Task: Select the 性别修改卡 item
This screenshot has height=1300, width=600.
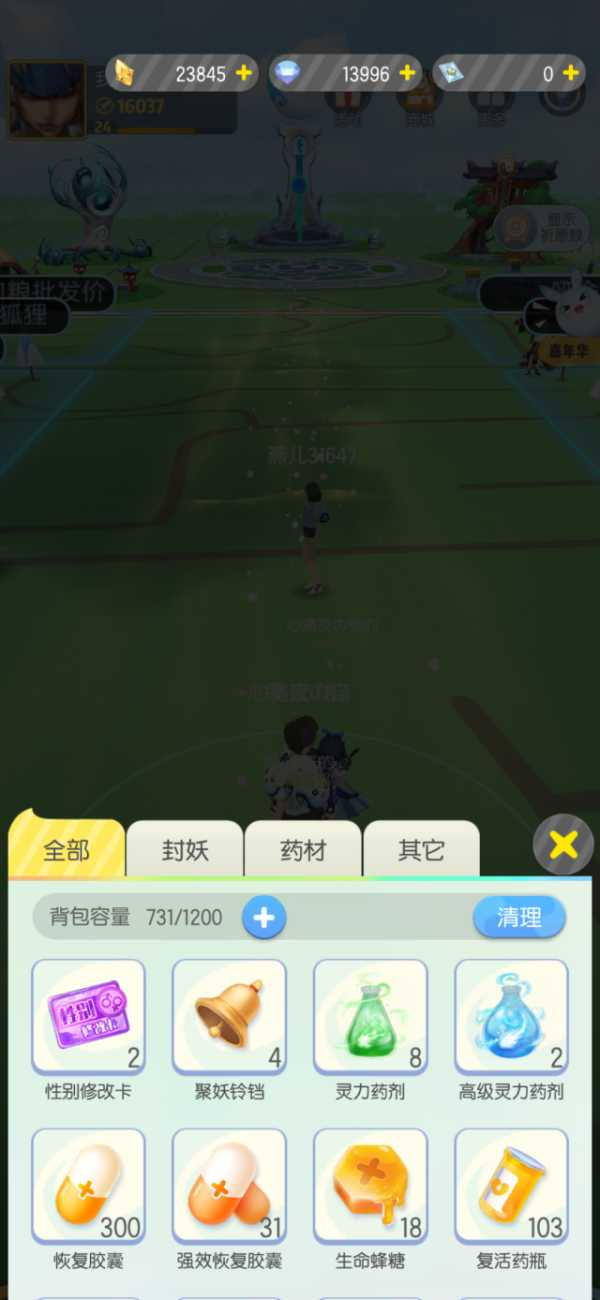Action: point(89,1017)
